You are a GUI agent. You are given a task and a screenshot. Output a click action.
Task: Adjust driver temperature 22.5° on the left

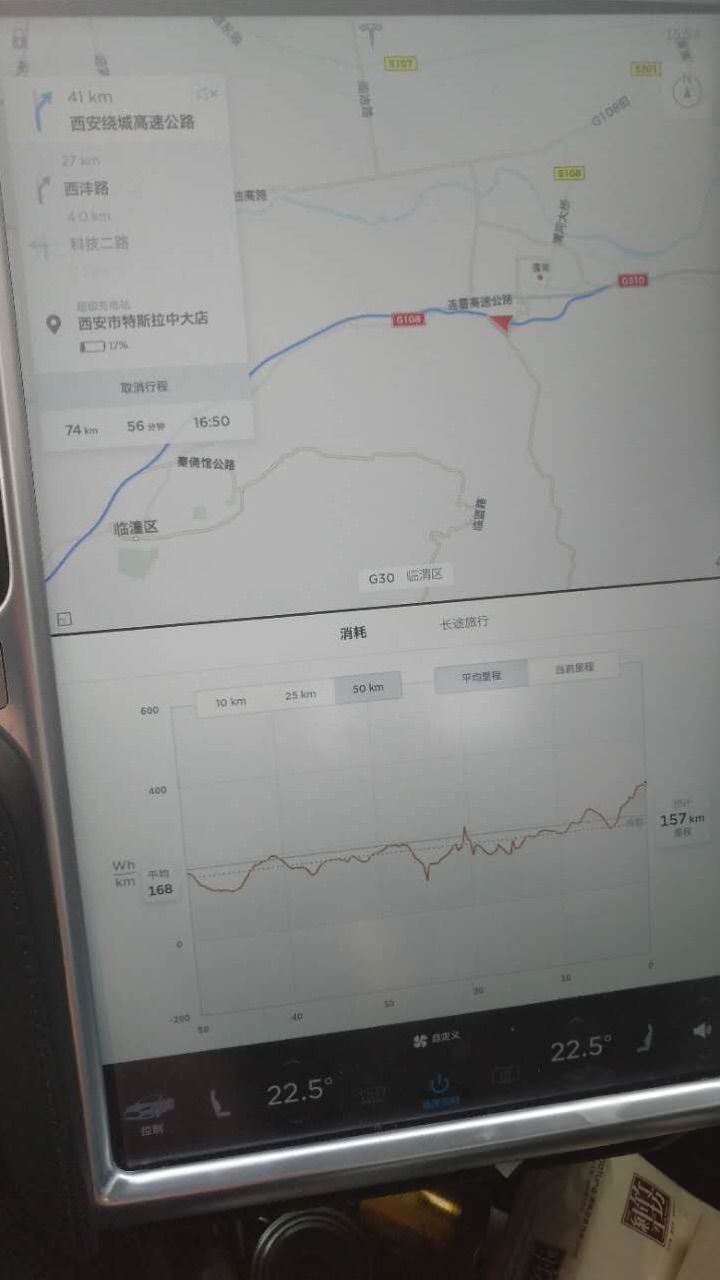(299, 1091)
